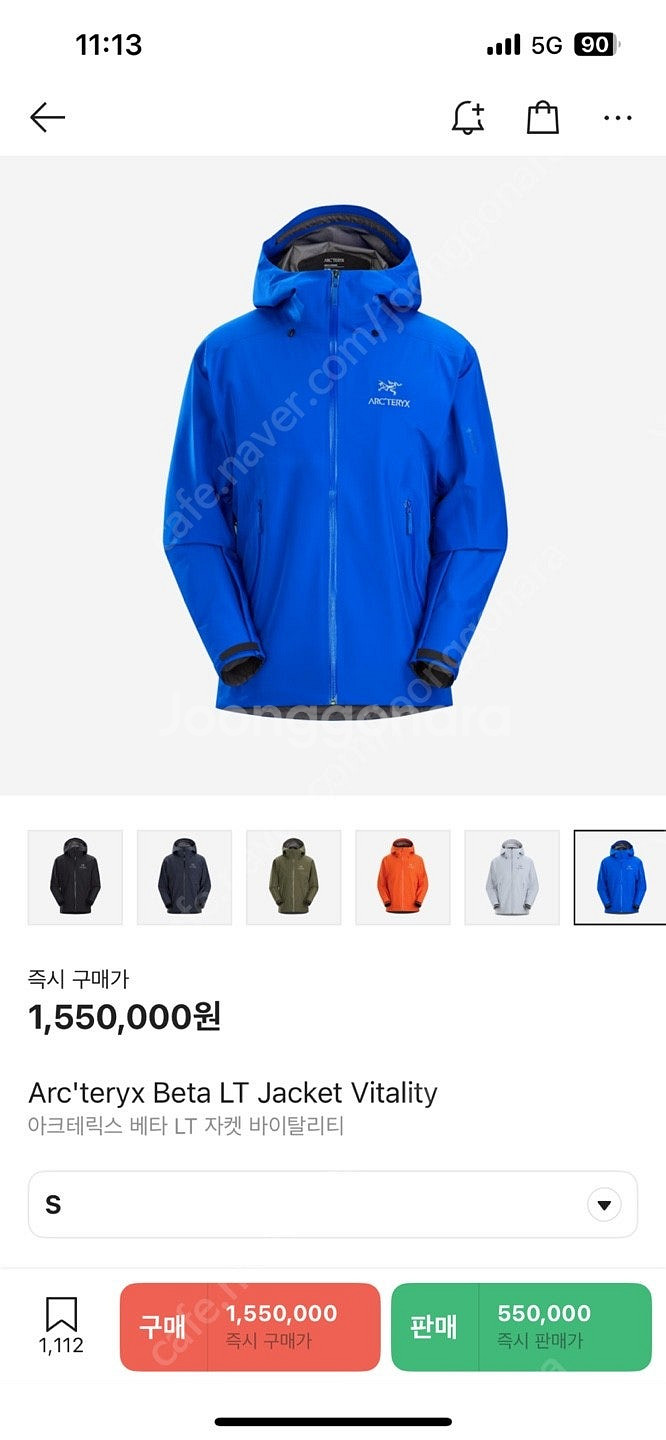Select the navy jacket color thumbnail

(184, 877)
